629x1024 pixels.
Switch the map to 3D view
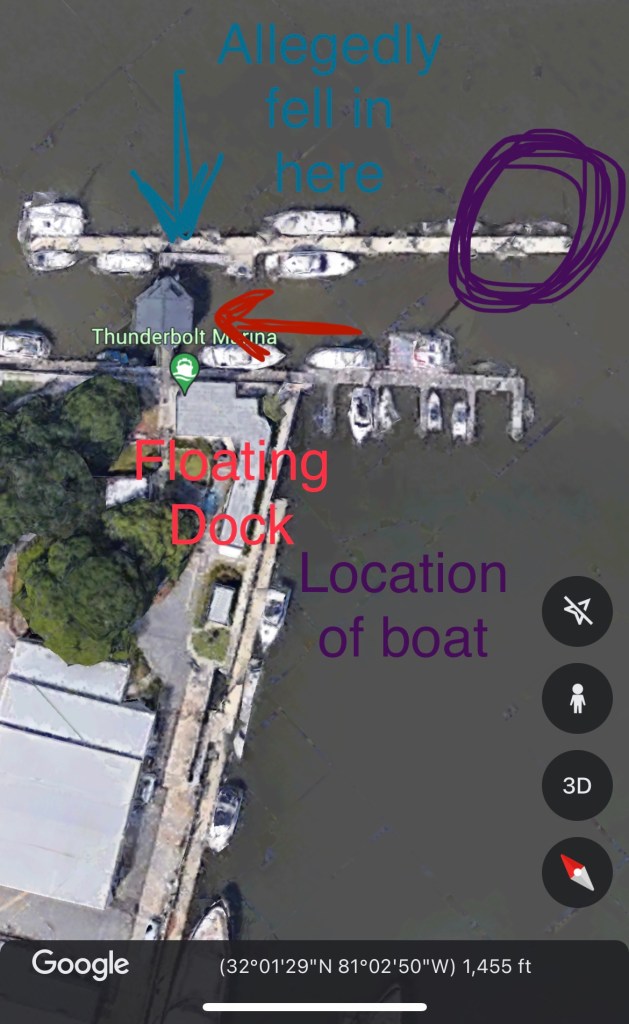coord(577,785)
